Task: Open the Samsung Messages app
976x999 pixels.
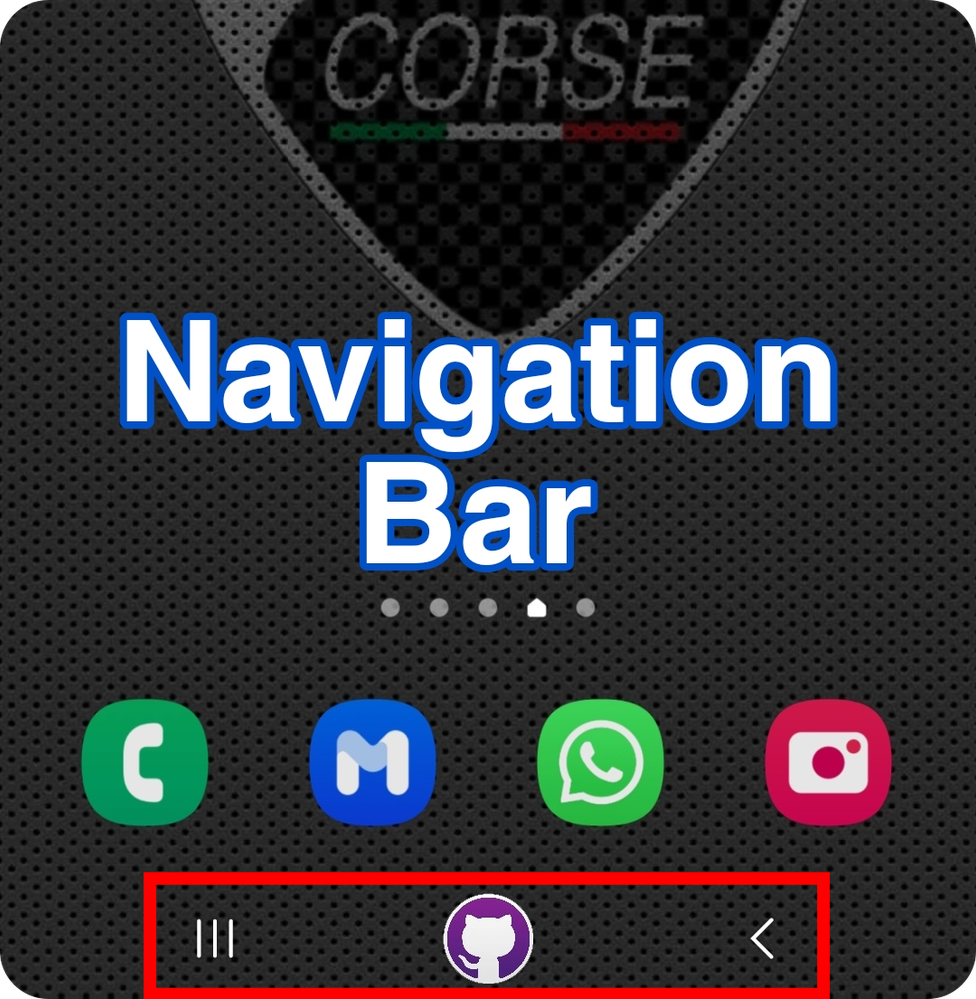Action: 372,763
